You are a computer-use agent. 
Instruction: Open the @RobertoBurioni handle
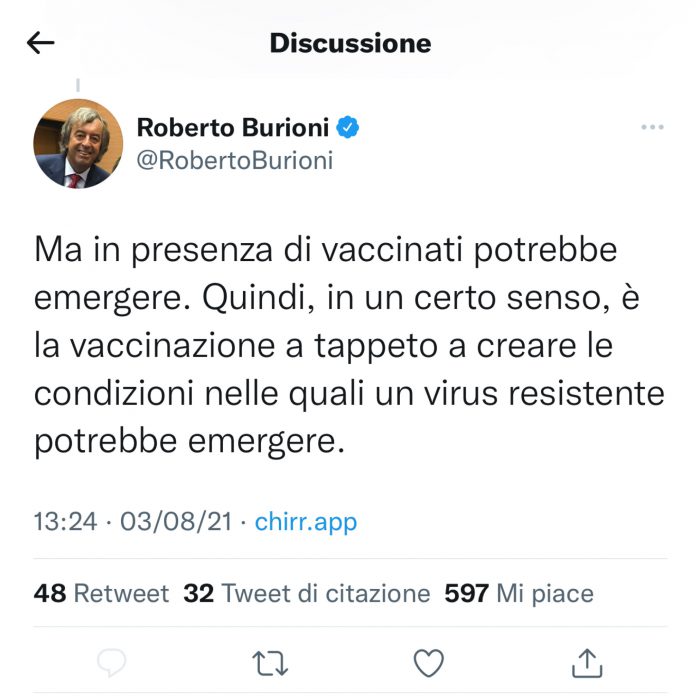pos(233,160)
